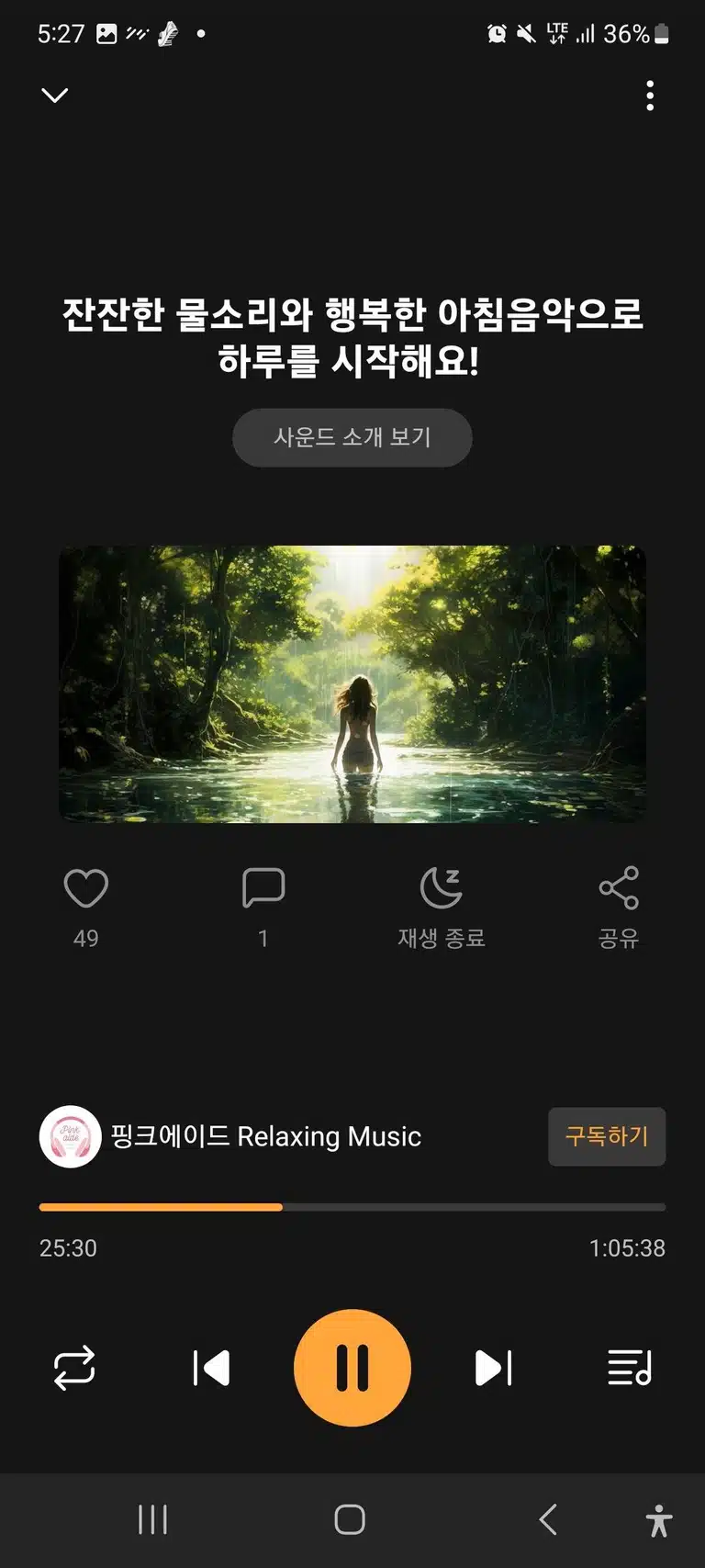Screen dimensions: 705x1568
Task: Like this sound with the heart icon
Action: (86, 888)
